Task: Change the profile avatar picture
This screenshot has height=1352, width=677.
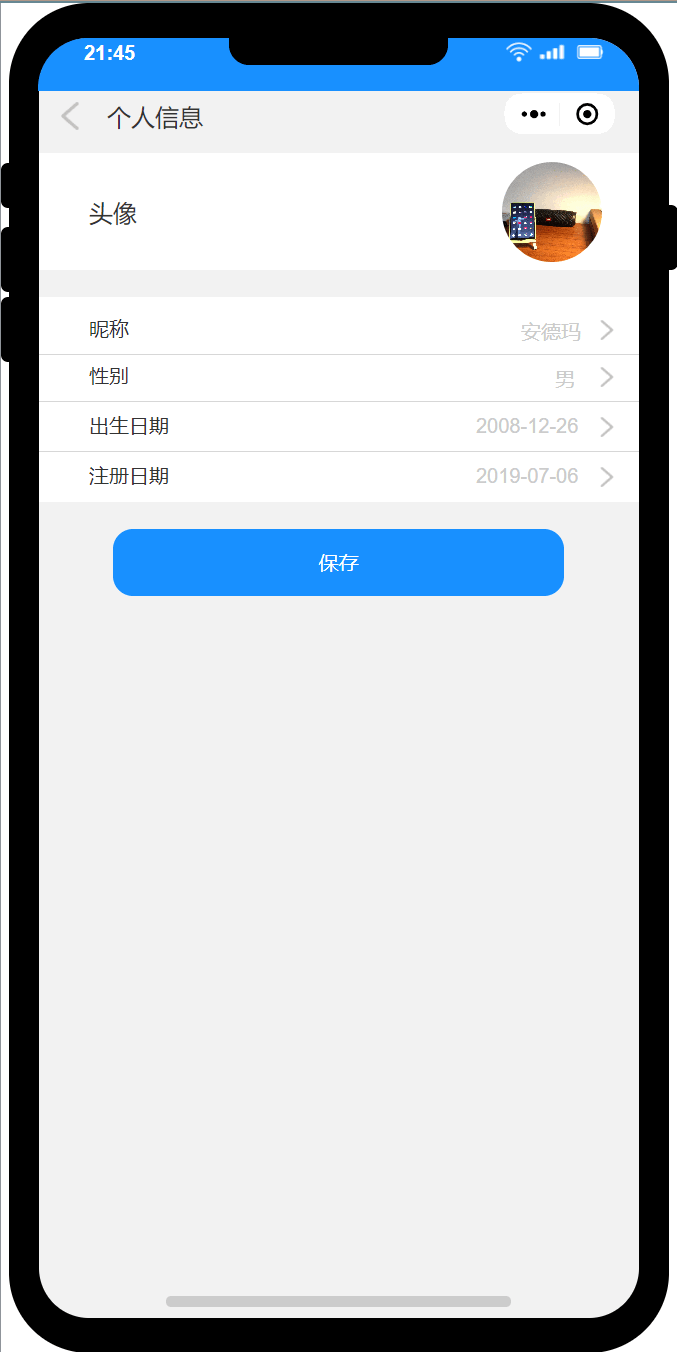Action: tap(551, 212)
